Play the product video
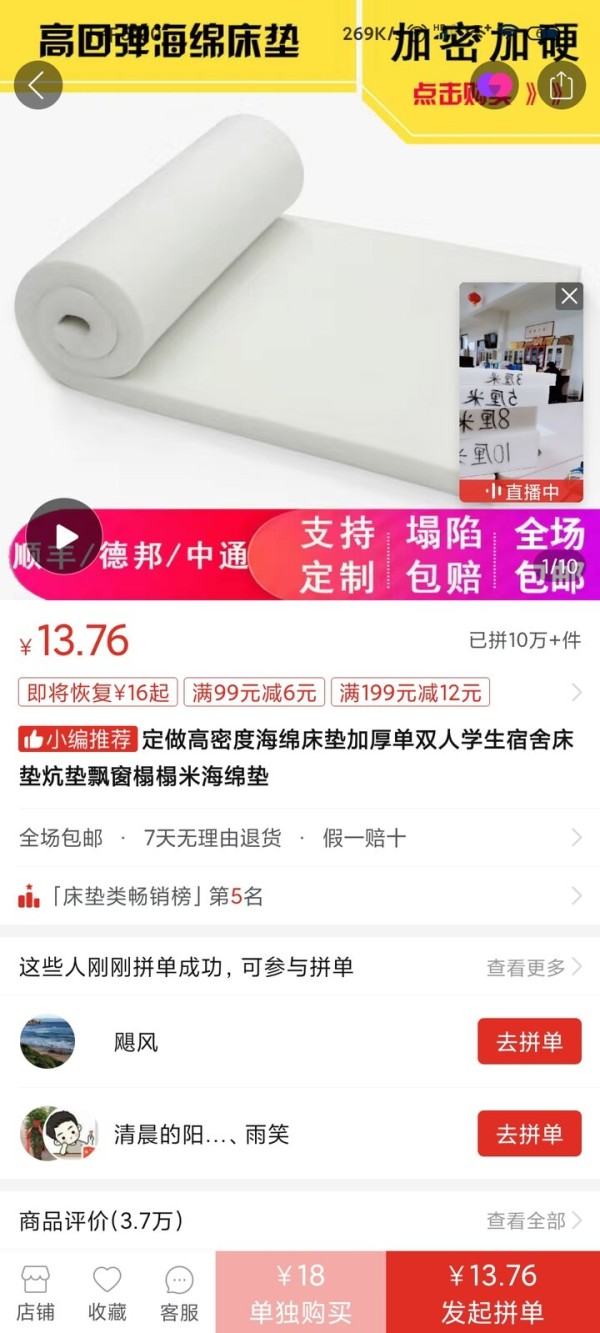Viewport: 600px width, 1333px height. pos(64,536)
